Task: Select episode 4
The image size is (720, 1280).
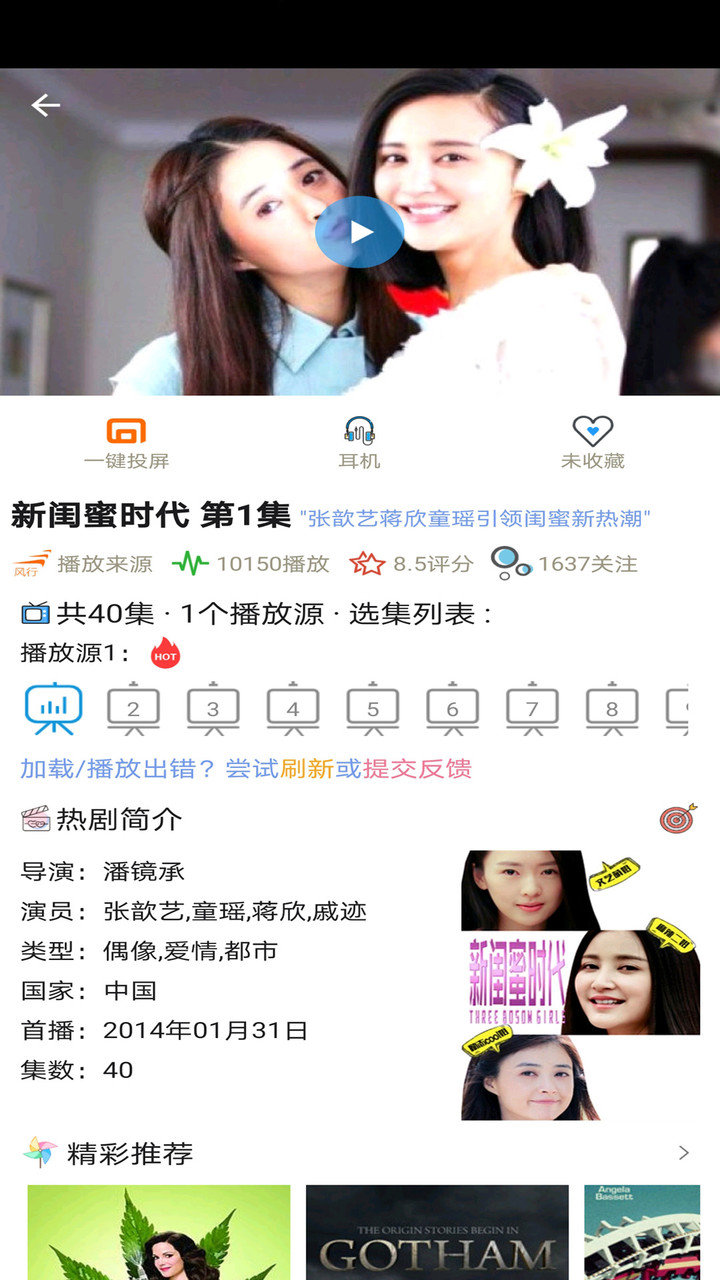Action: pos(293,709)
